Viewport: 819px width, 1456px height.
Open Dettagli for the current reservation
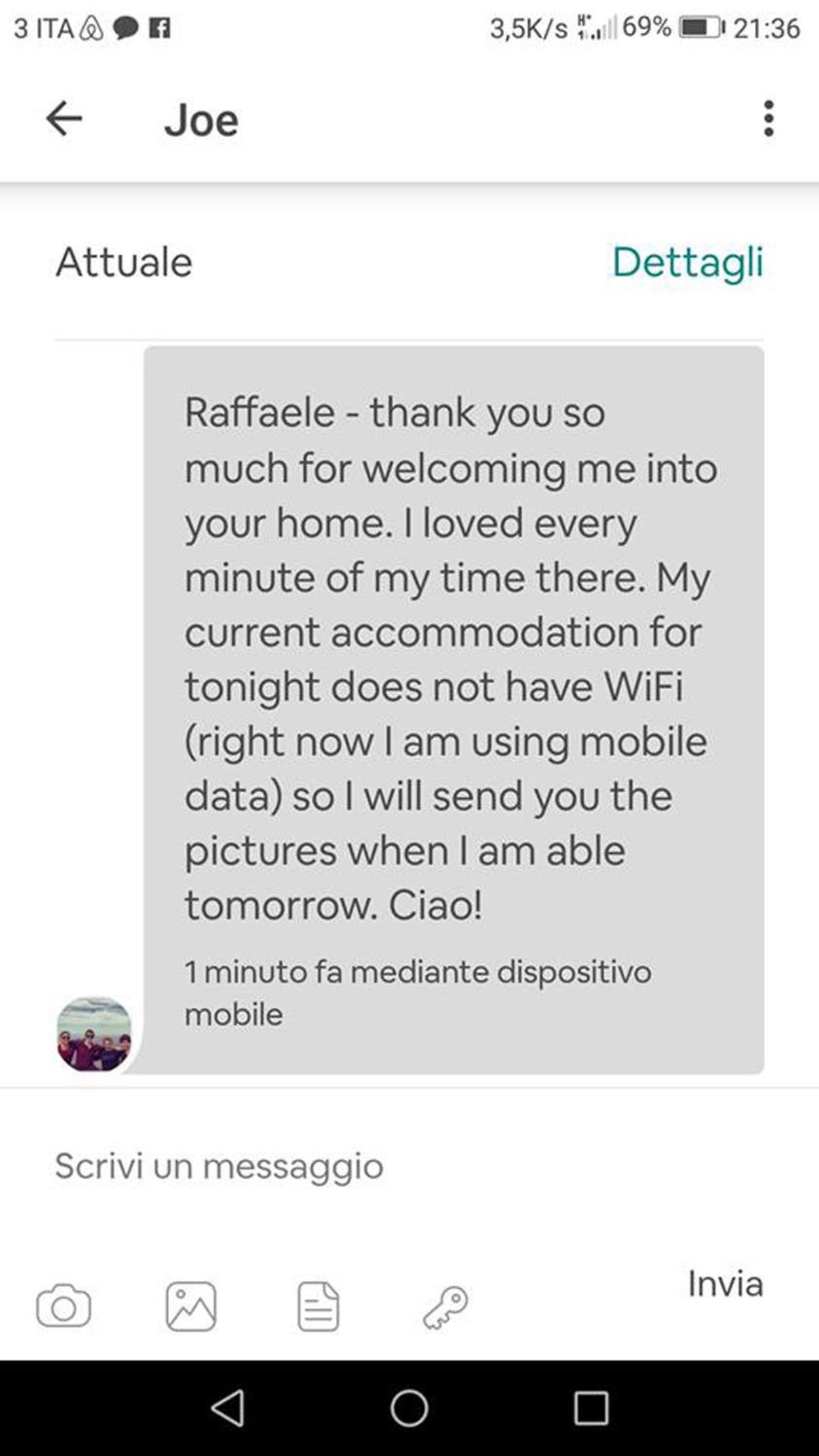coord(687,263)
